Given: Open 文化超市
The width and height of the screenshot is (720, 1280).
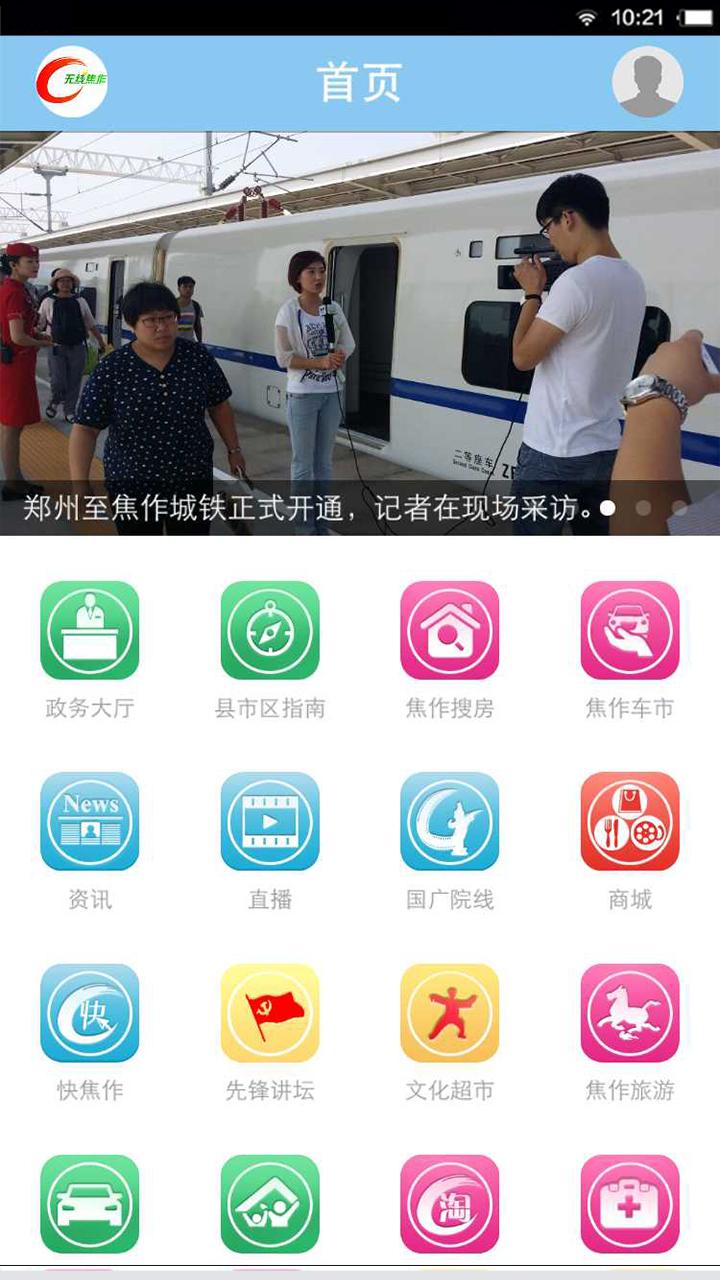Looking at the screenshot, I should click(450, 1013).
